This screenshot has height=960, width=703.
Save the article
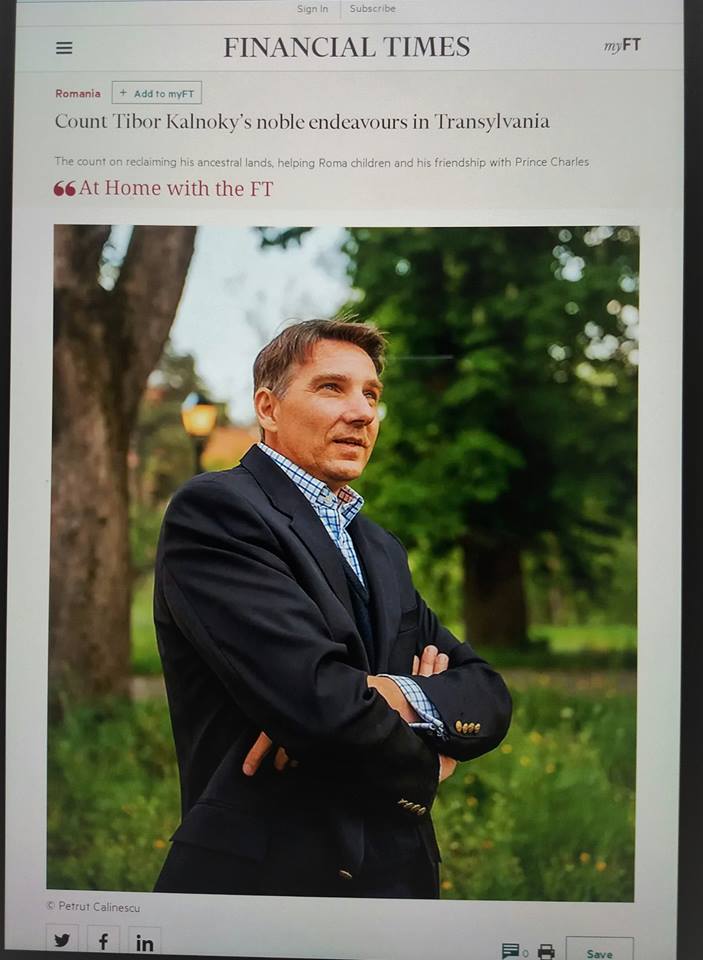click(599, 951)
